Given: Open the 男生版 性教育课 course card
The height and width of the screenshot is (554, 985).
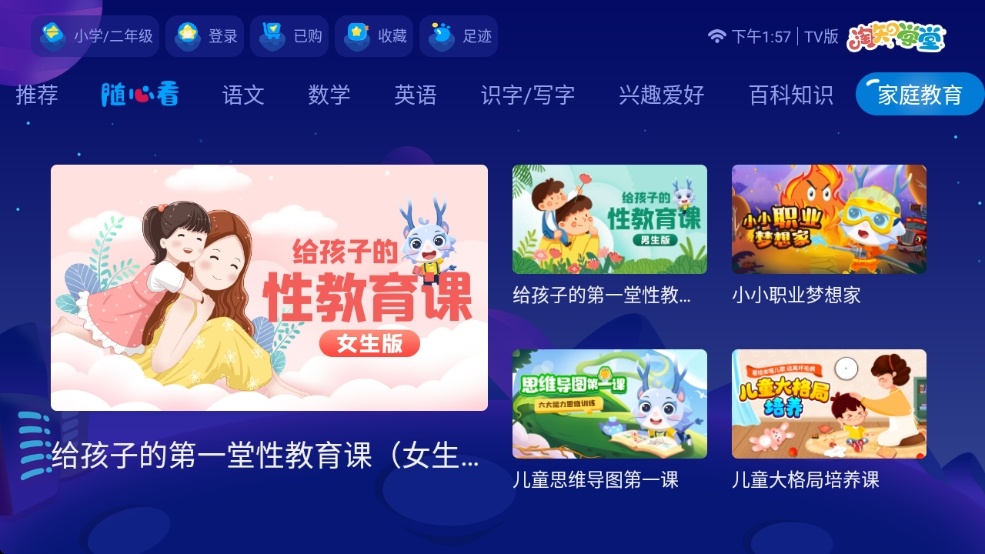Looking at the screenshot, I should (x=609, y=220).
